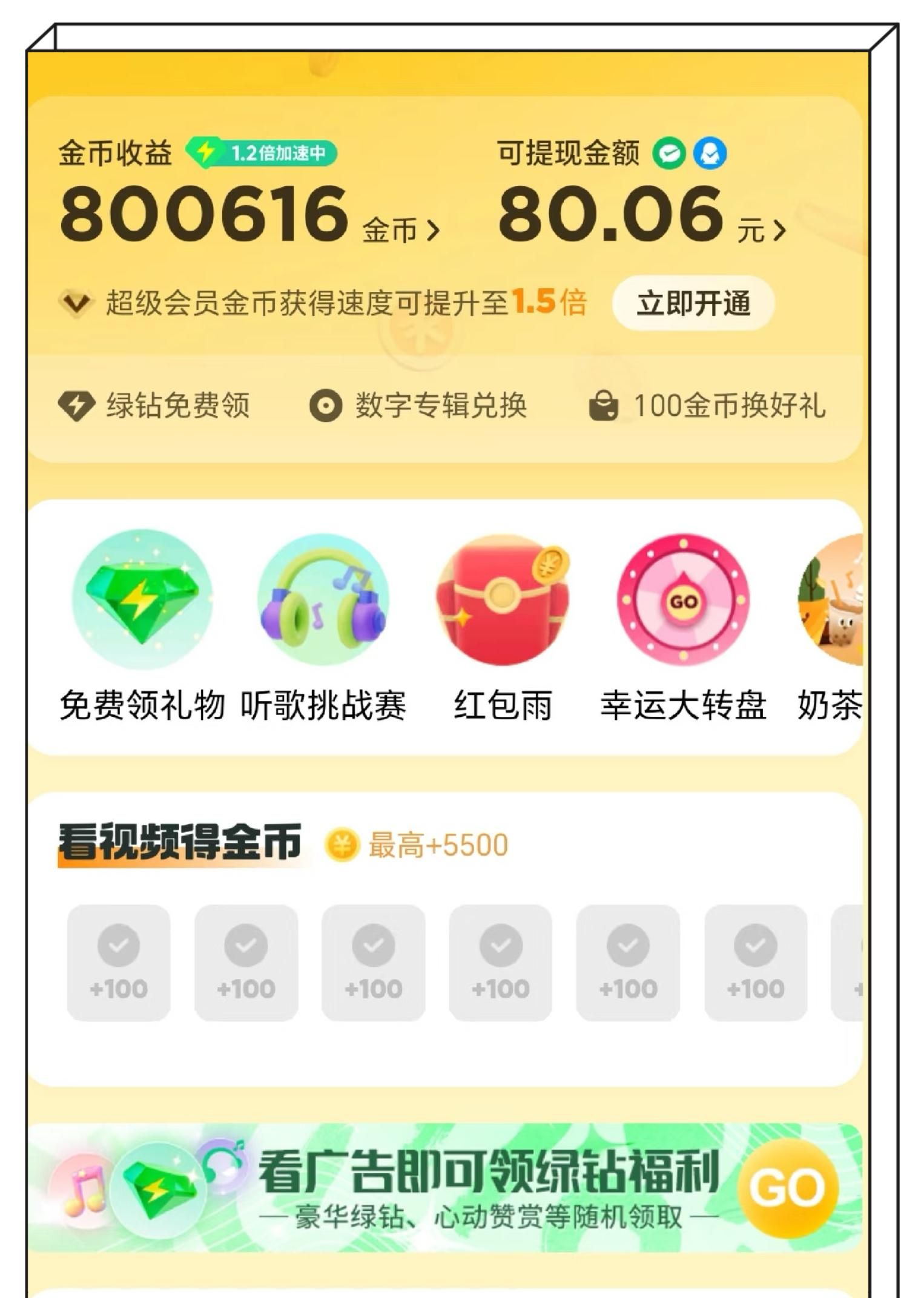Open the 红包雨 activity
The image size is (924, 1298).
503,624
